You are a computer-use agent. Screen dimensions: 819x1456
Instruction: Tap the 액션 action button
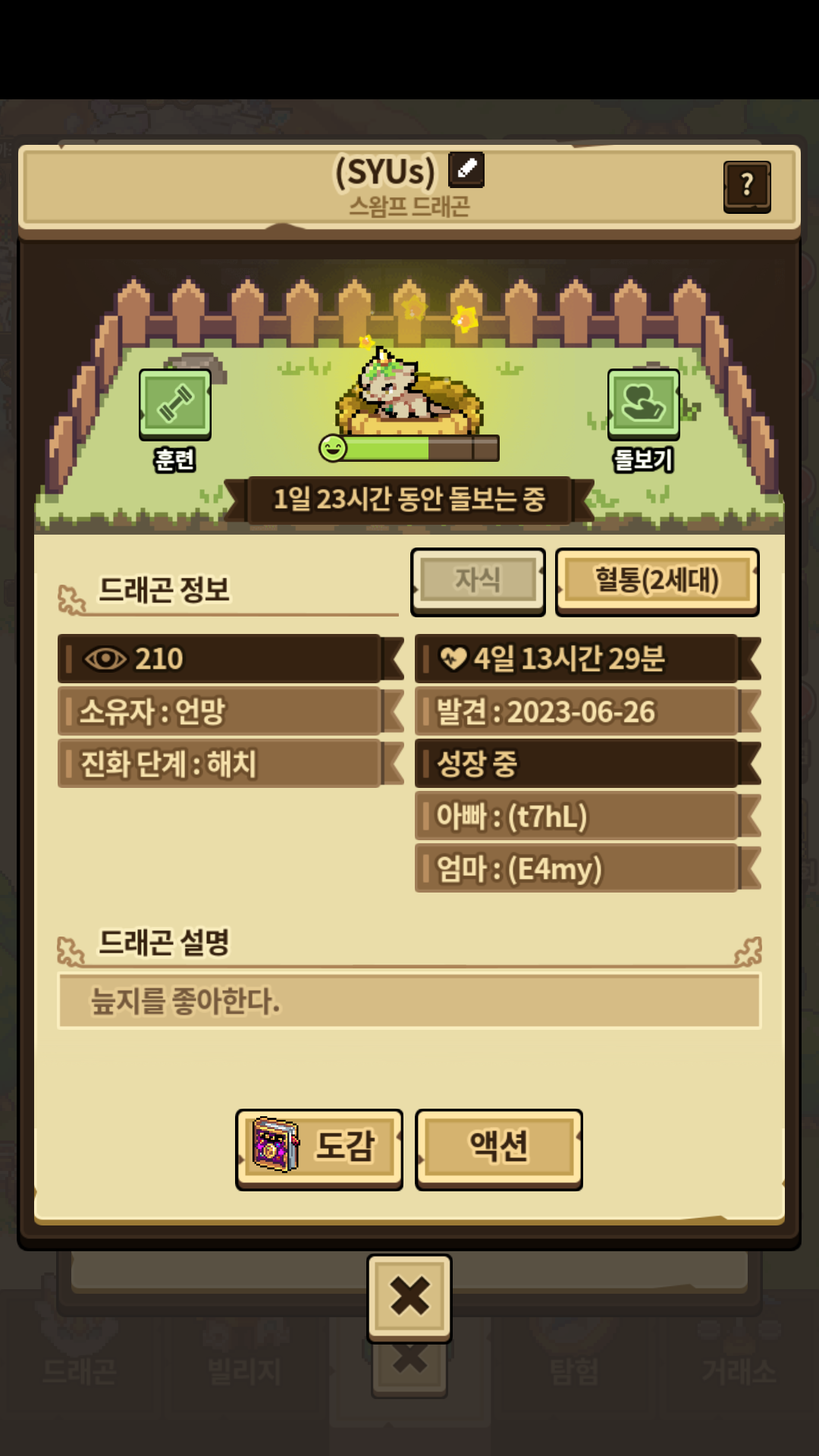[x=498, y=1147]
